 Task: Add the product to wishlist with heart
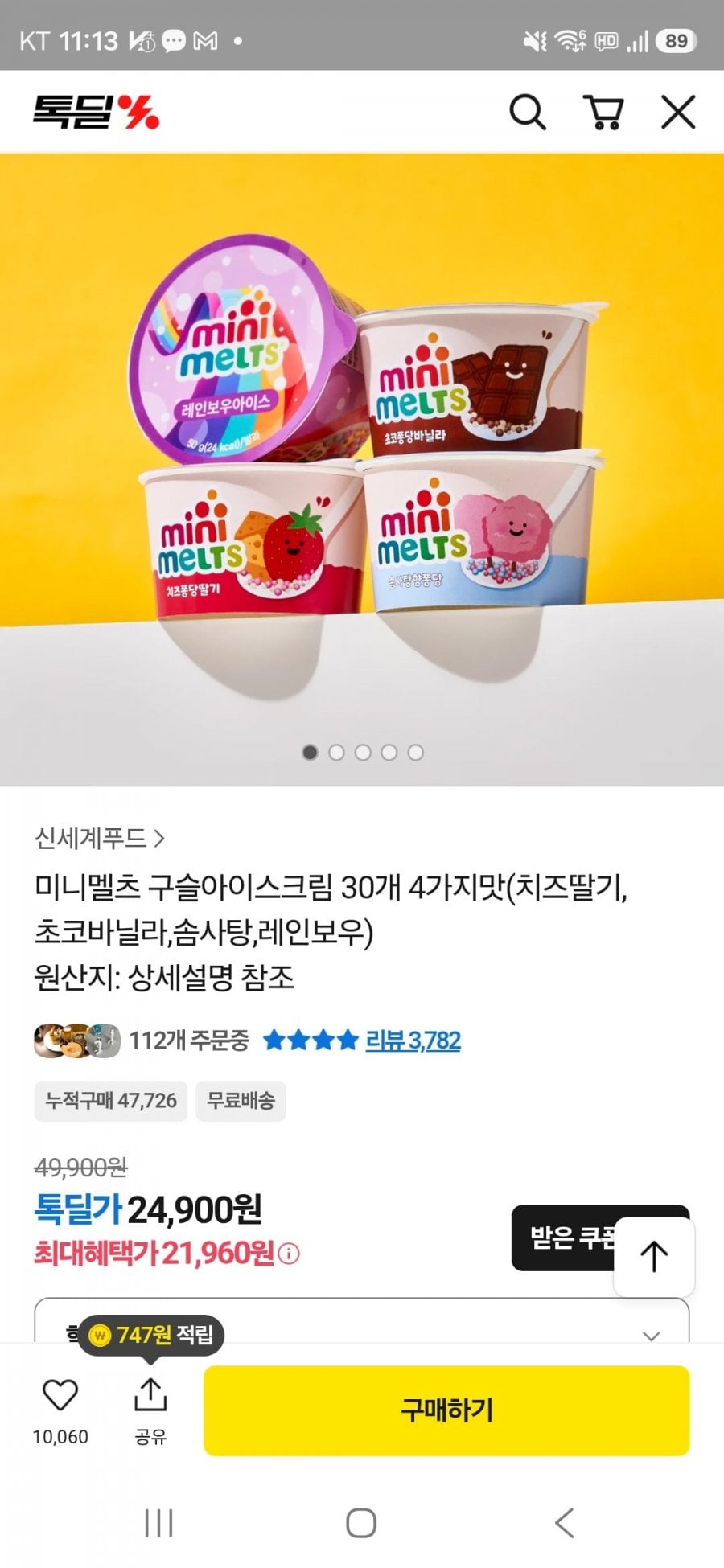(x=60, y=1396)
